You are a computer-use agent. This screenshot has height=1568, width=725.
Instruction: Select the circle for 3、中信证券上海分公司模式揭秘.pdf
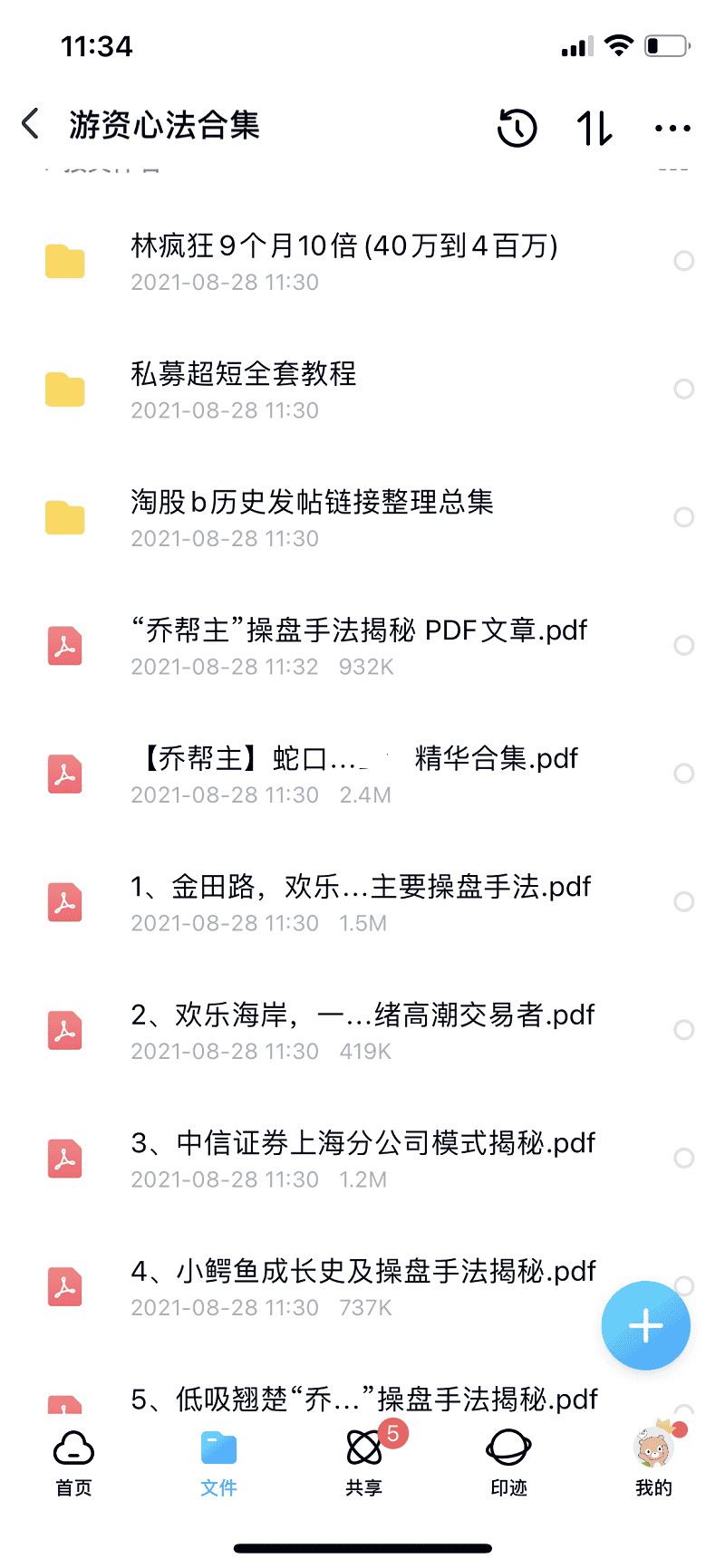coord(684,1159)
